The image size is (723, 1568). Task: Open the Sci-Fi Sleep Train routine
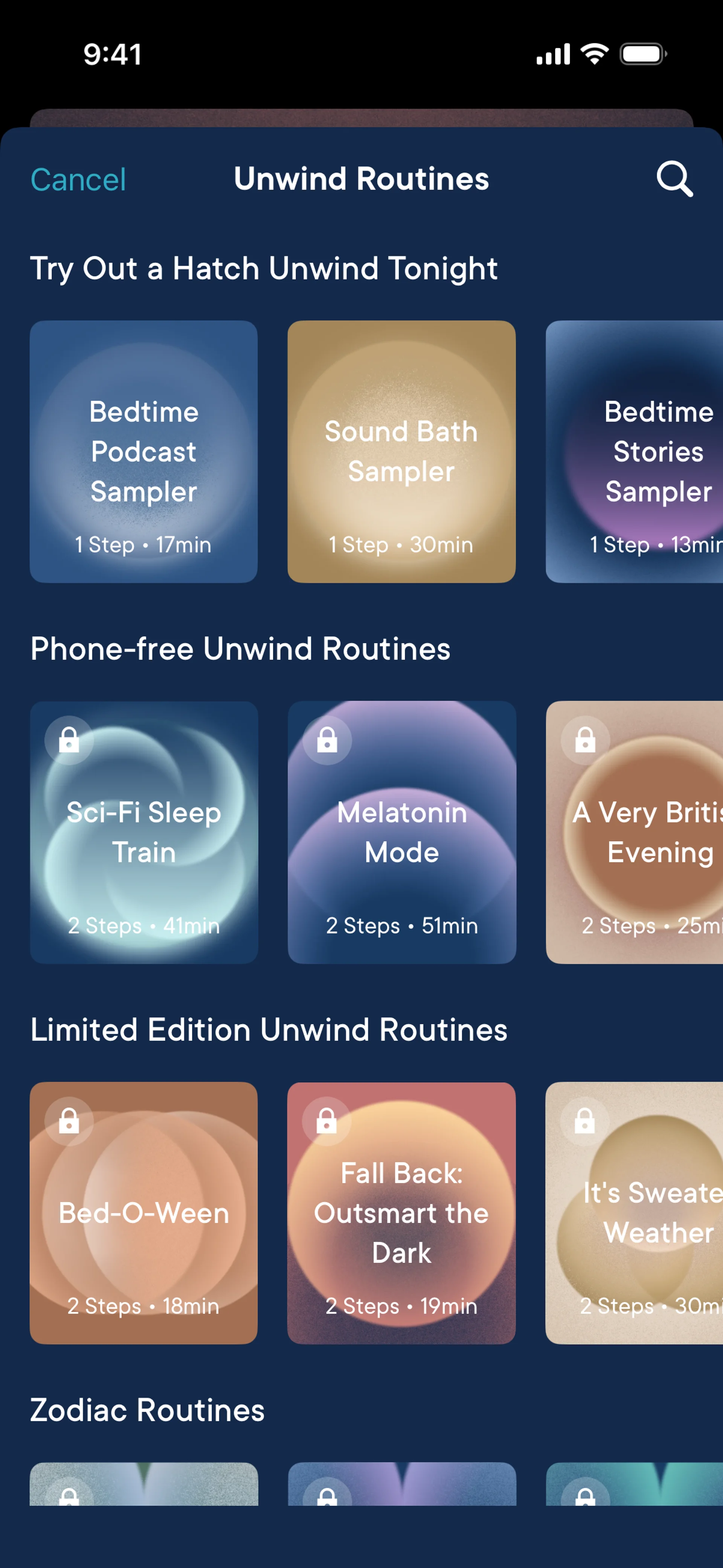pyautogui.click(x=143, y=831)
